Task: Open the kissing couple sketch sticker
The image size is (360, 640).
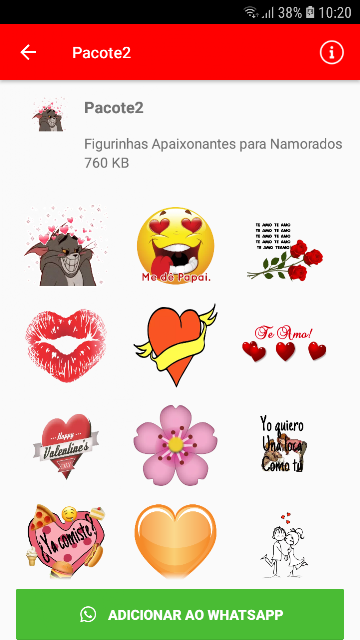Action: pyautogui.click(x=284, y=545)
